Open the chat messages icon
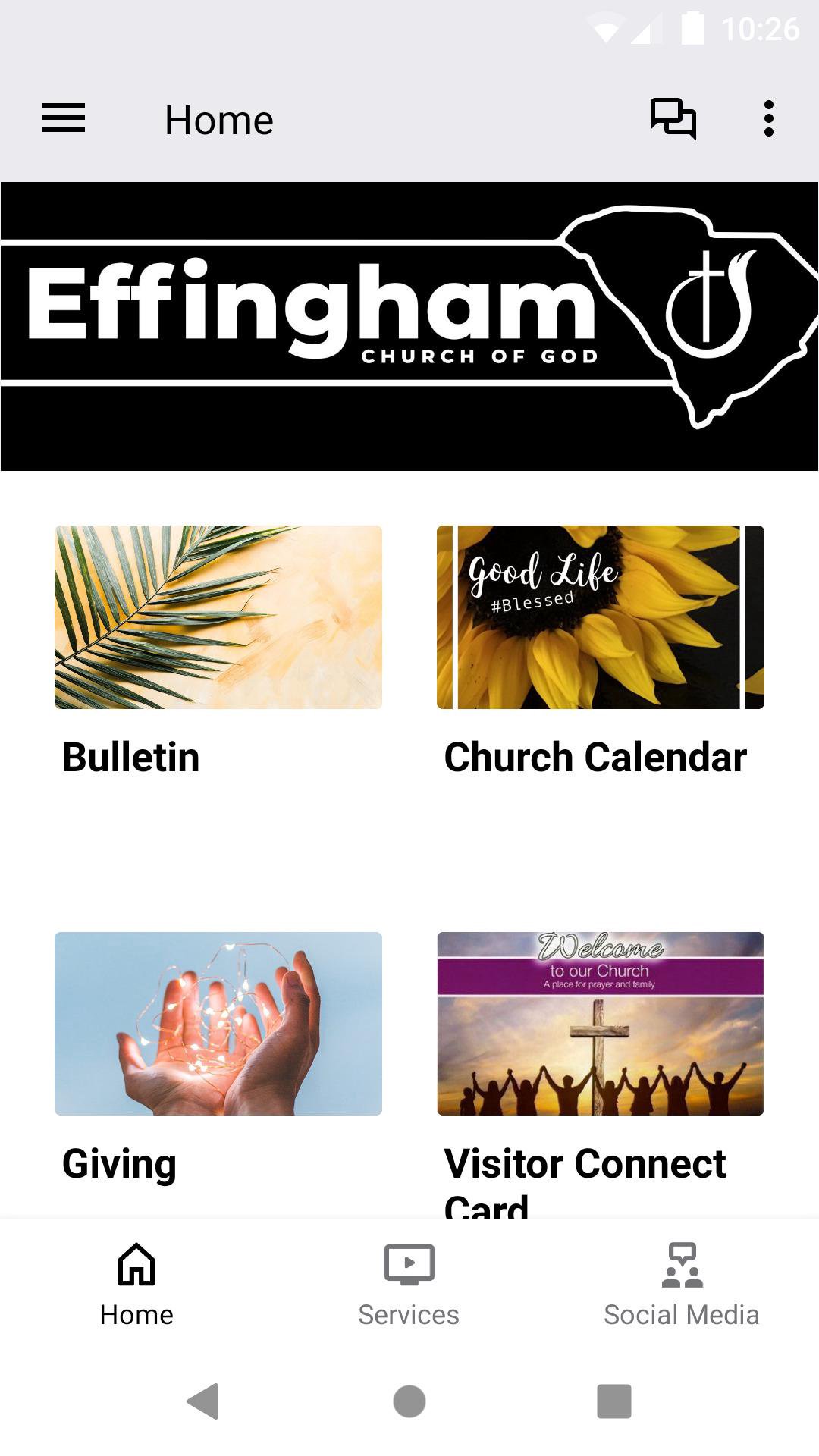 [x=673, y=119]
